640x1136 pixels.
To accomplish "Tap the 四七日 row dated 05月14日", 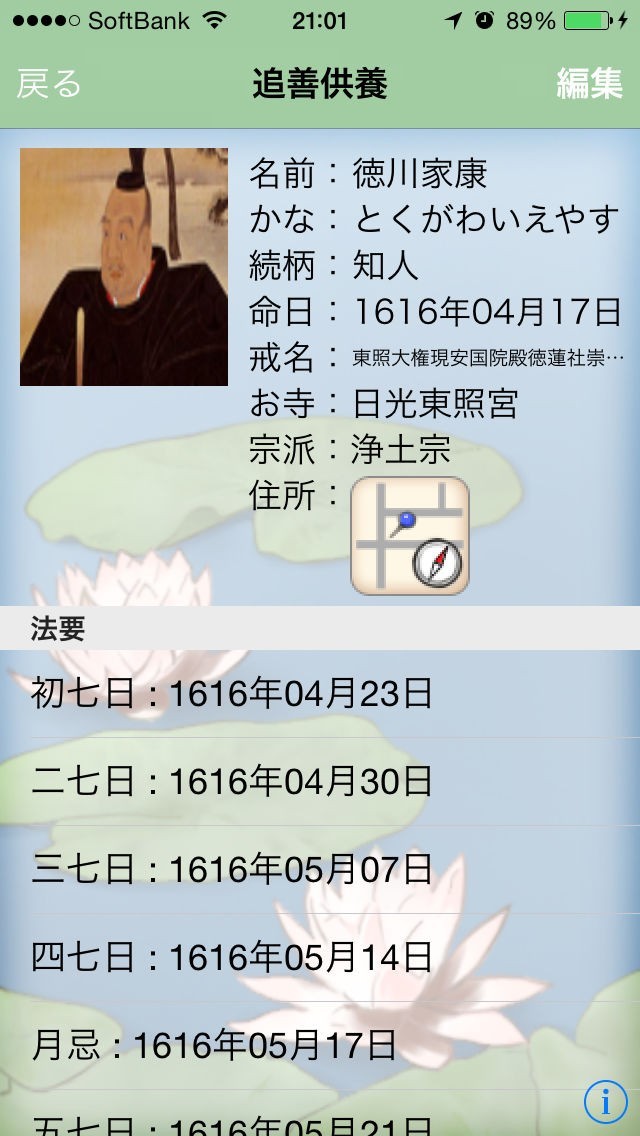I will (320, 958).
